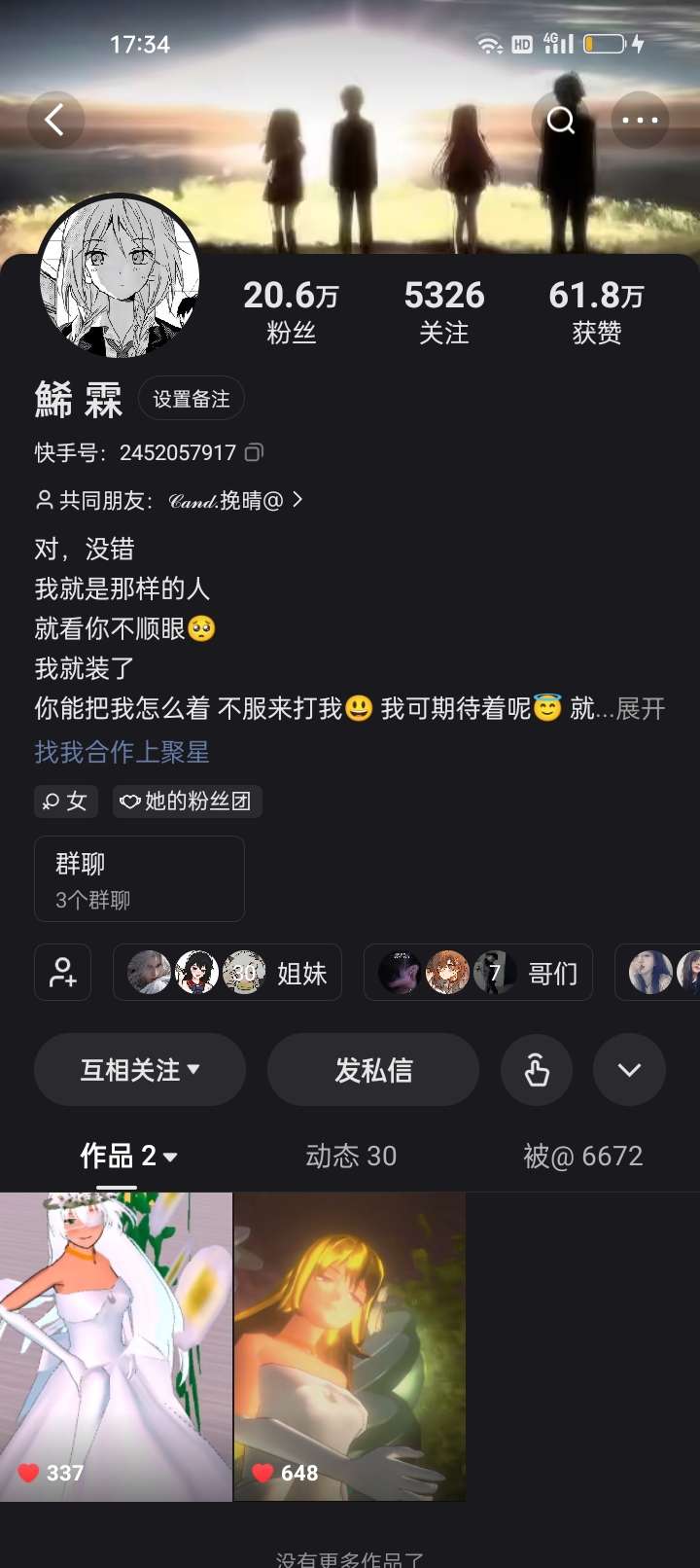Switch to the 被@ 6672 tab

pyautogui.click(x=583, y=1156)
